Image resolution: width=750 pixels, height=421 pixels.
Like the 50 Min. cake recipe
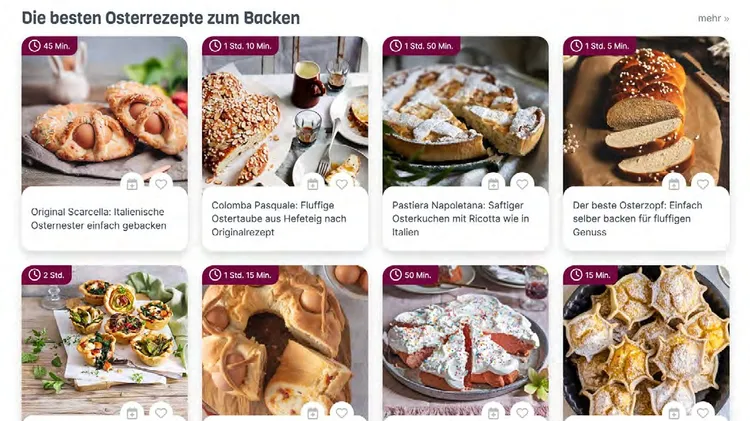(x=521, y=412)
